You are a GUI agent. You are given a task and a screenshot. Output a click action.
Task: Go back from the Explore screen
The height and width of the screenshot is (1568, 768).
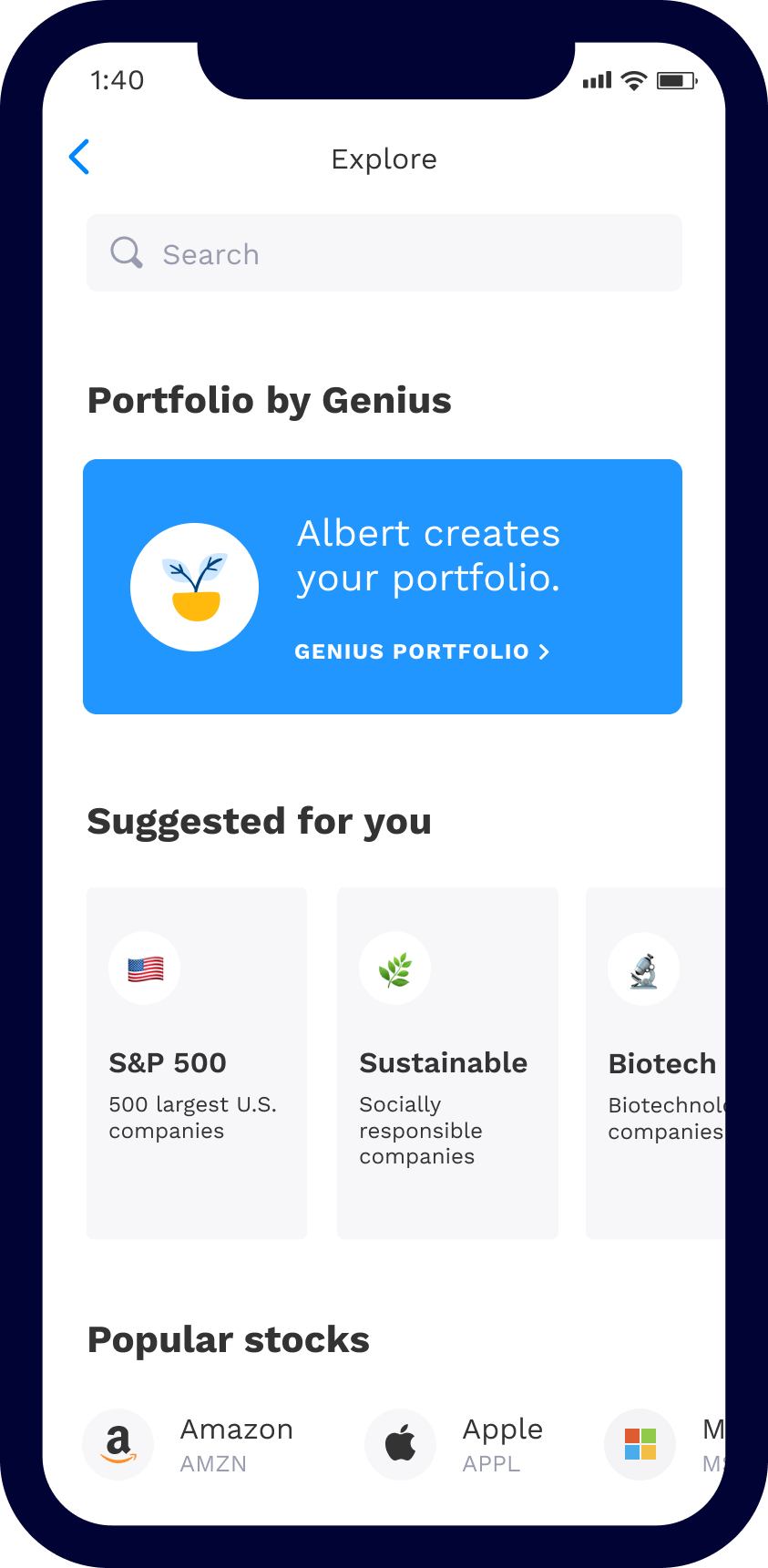pyautogui.click(x=80, y=158)
